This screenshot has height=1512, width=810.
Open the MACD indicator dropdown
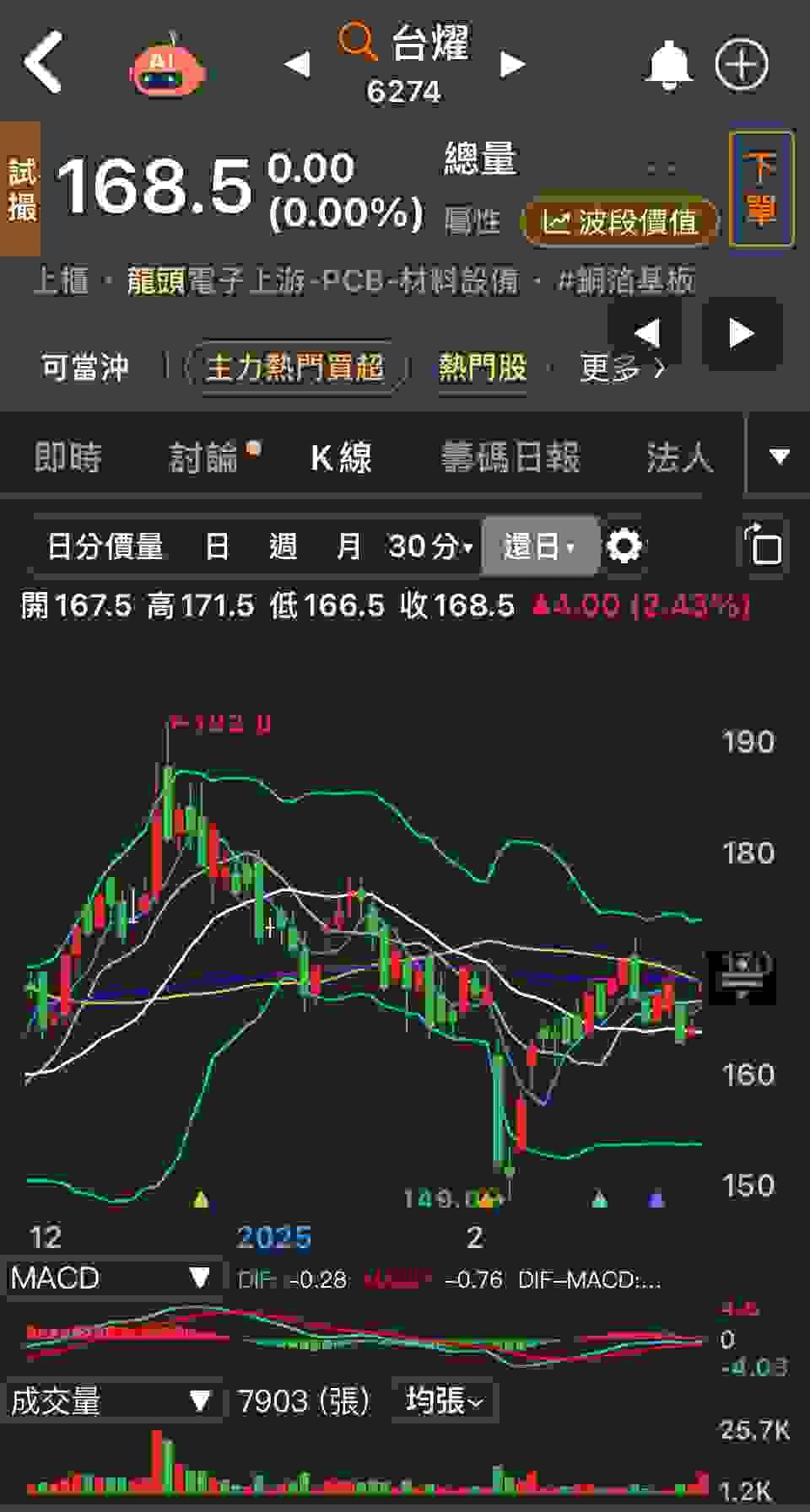[x=111, y=1278]
